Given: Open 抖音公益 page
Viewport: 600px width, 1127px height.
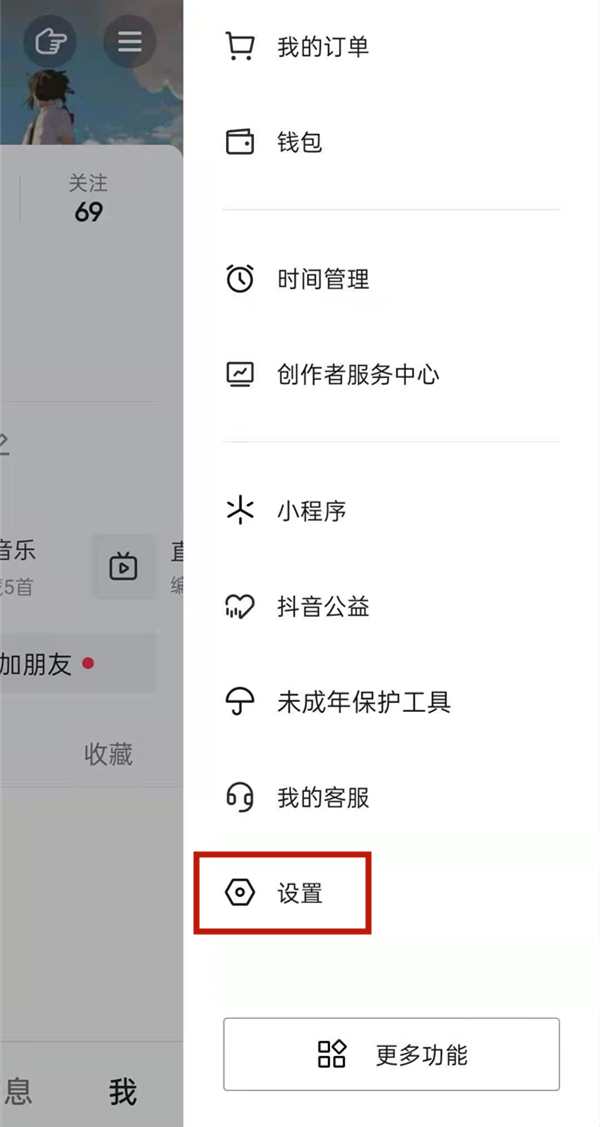Looking at the screenshot, I should point(322,606).
